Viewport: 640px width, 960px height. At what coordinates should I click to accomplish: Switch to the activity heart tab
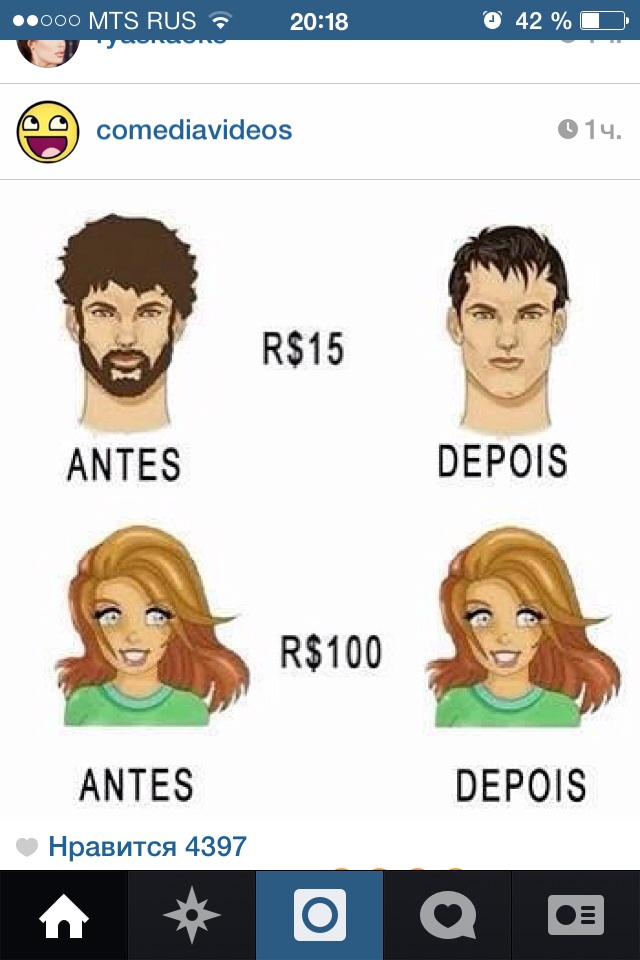coord(447,915)
